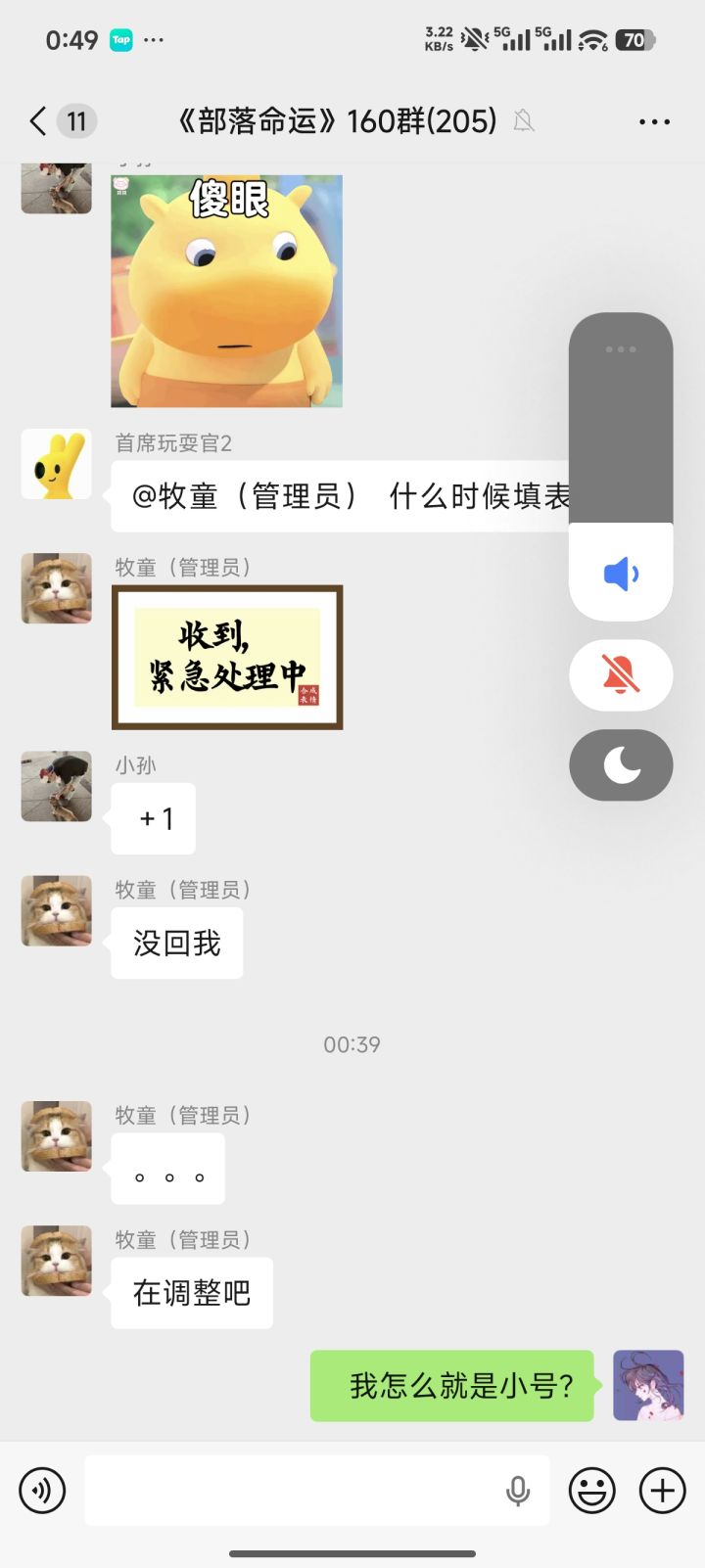Go back to the chat list
Image resolution: width=705 pixels, height=1568 pixels.
tap(38, 121)
